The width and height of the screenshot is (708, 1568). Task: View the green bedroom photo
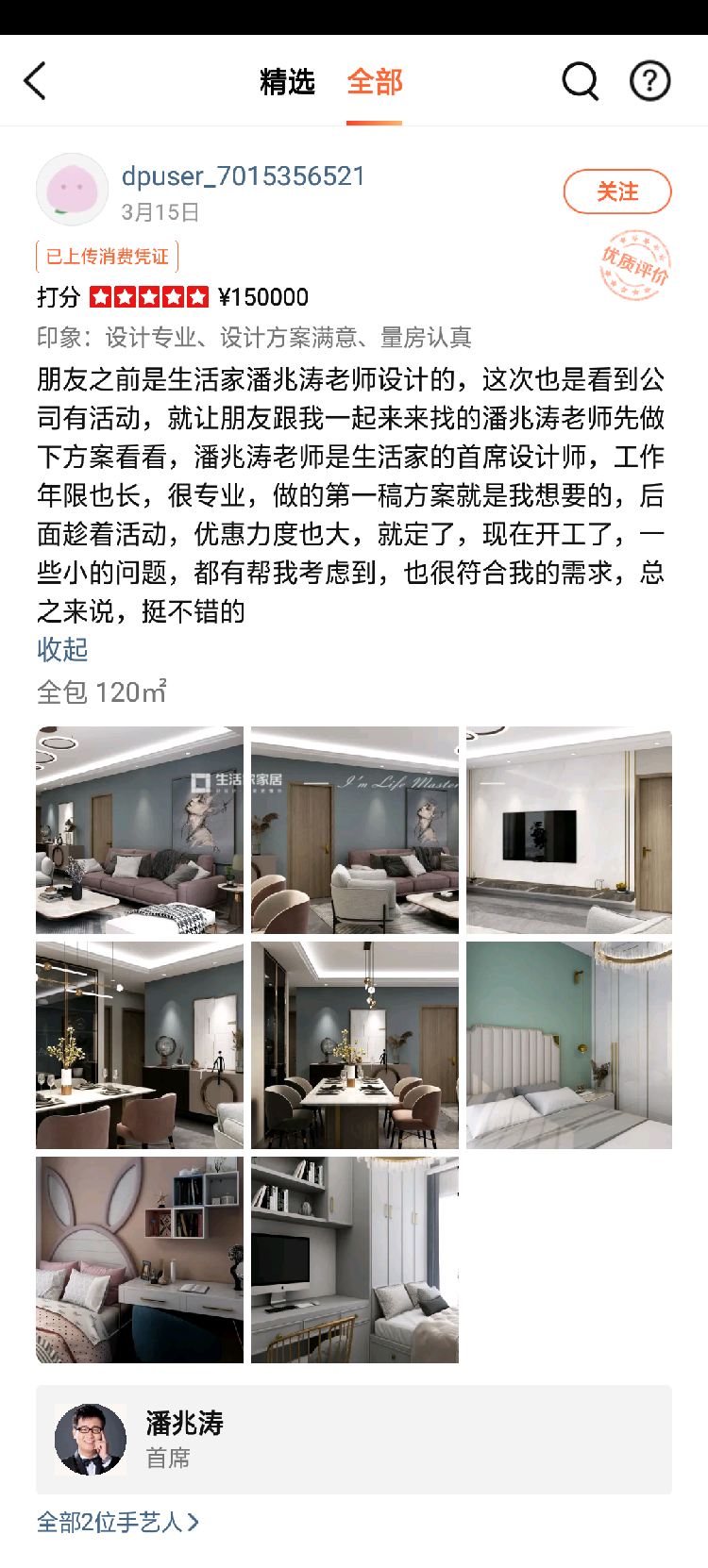pos(569,1045)
